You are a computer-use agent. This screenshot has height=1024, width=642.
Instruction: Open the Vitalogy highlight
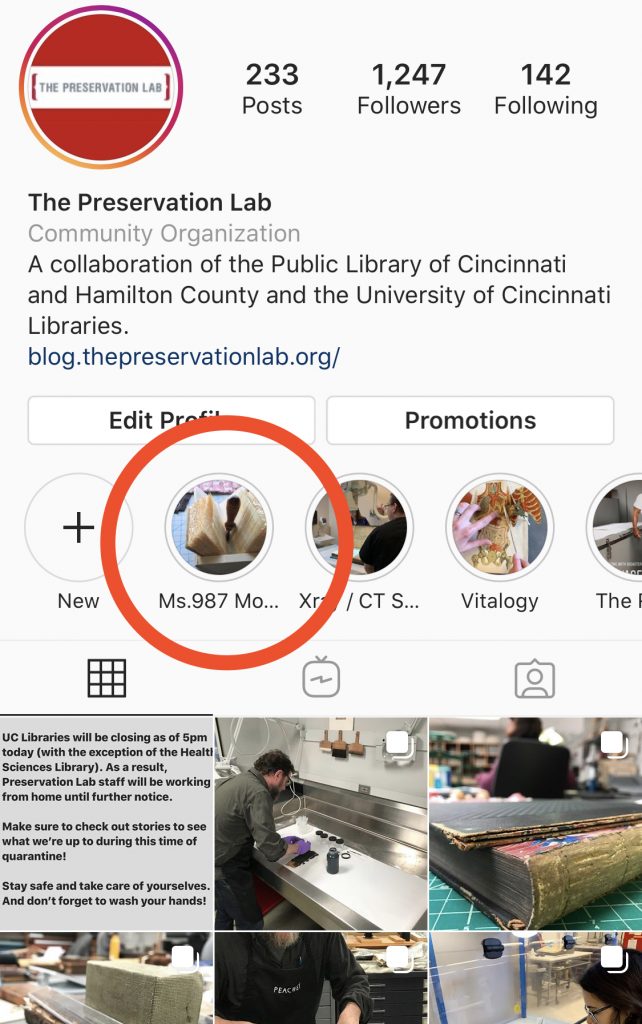click(499, 528)
